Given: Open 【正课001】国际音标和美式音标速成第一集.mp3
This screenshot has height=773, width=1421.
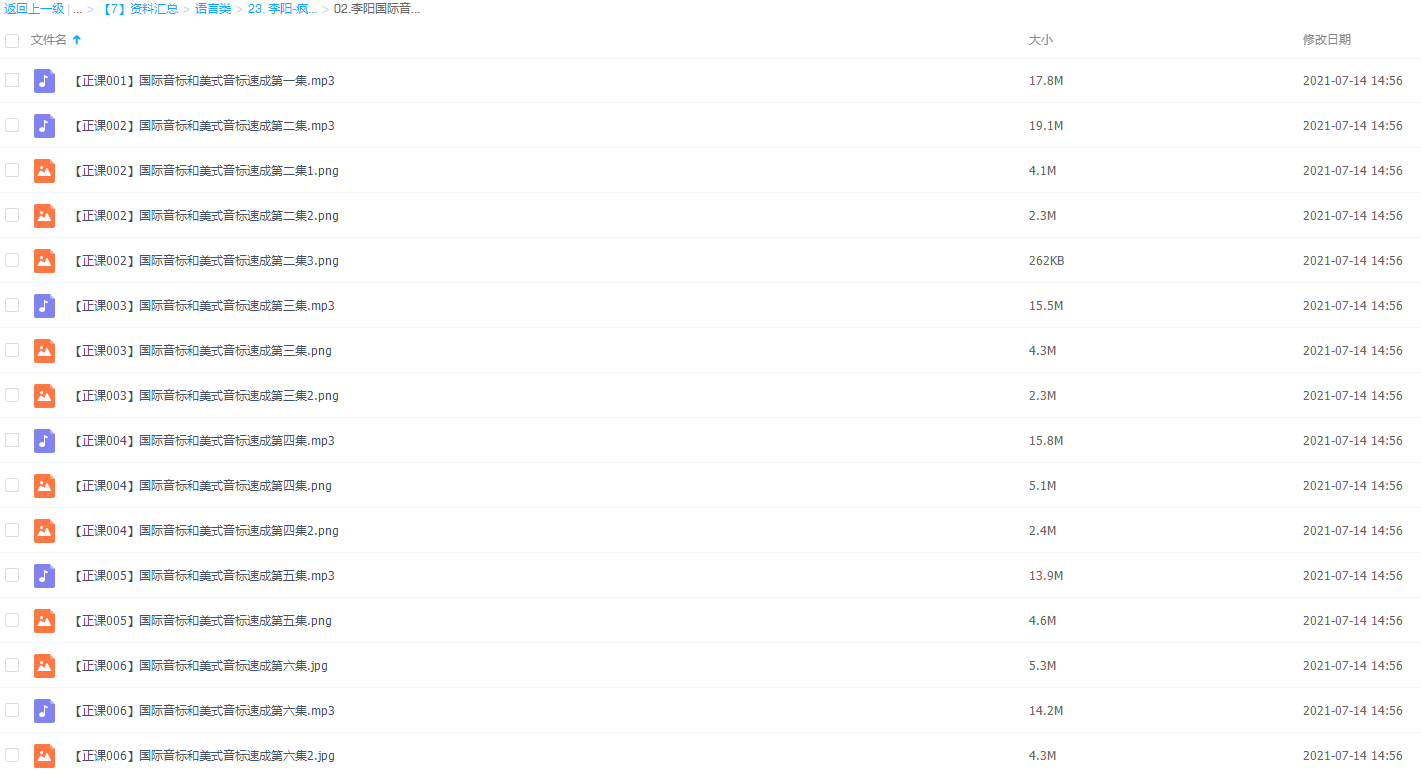Looking at the screenshot, I should click(x=204, y=81).
